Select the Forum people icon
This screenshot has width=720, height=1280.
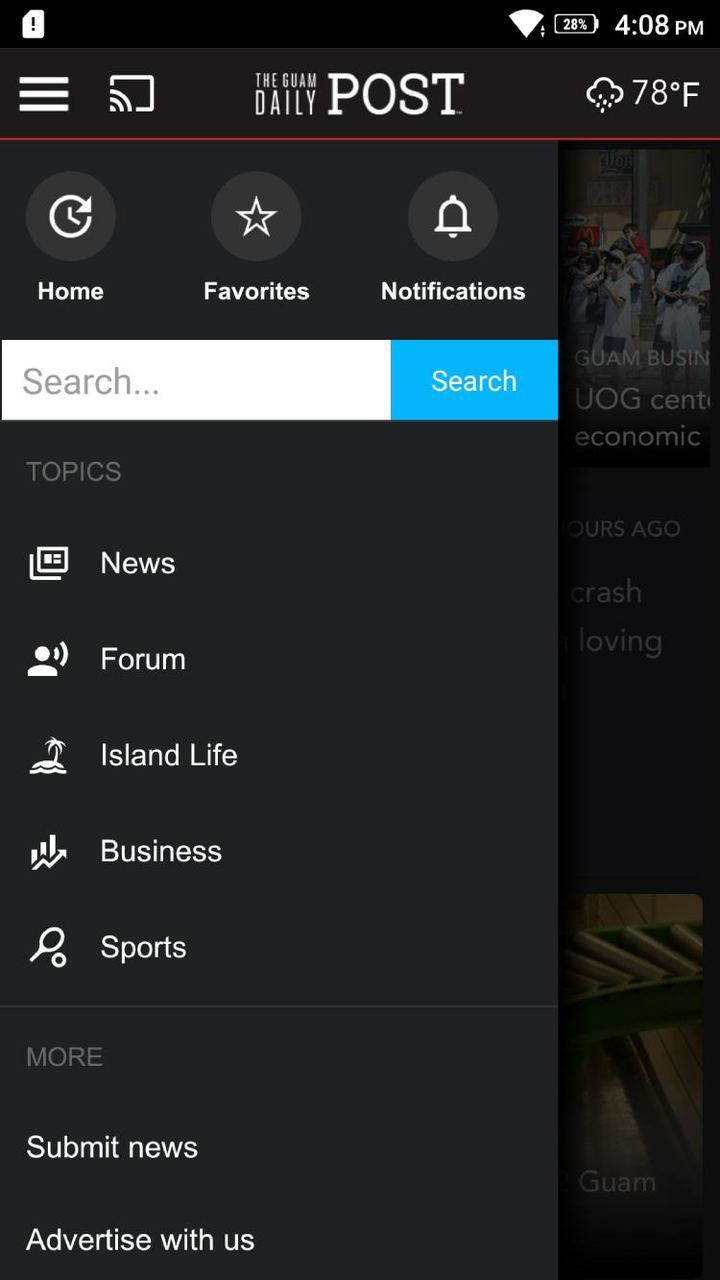(x=48, y=658)
